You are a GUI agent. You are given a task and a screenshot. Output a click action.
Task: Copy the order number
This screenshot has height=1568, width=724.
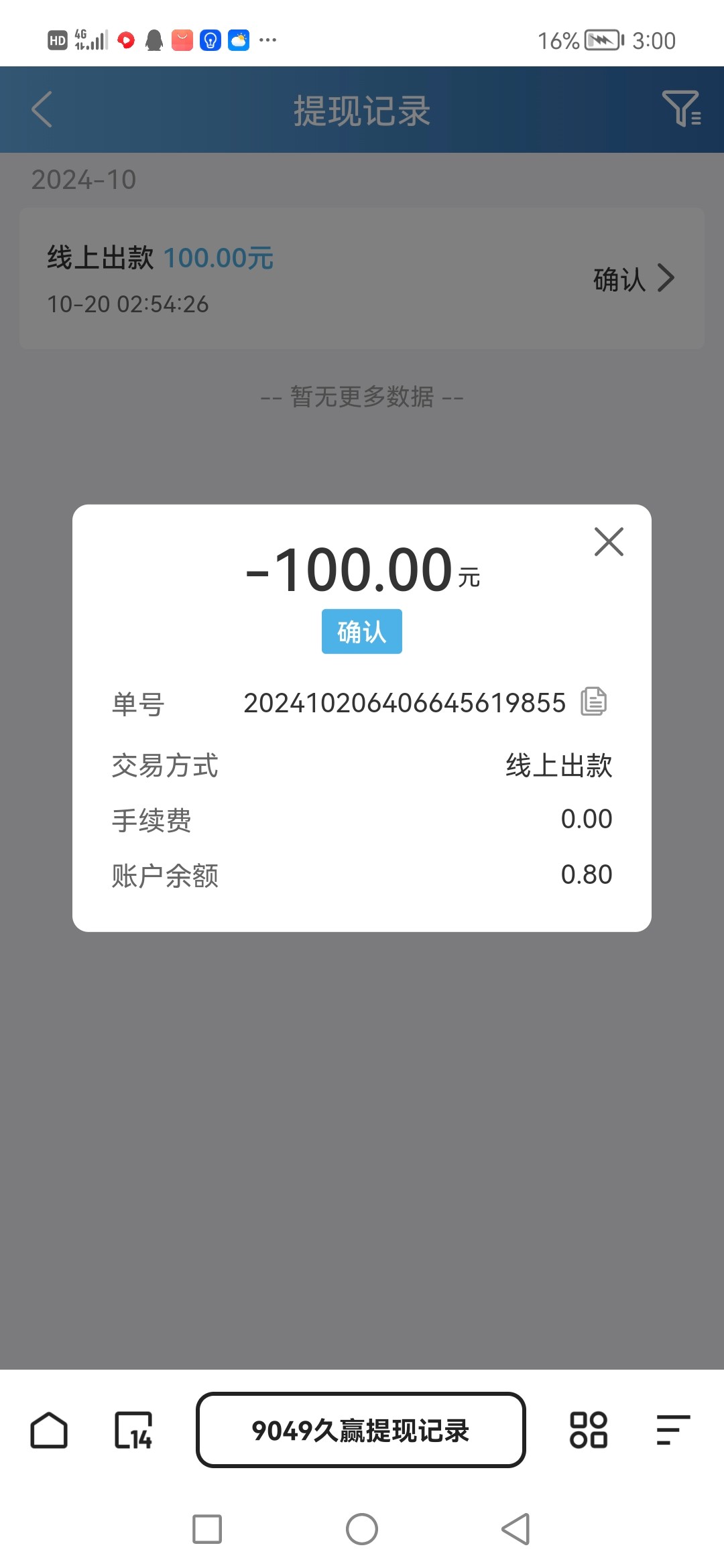(x=593, y=702)
